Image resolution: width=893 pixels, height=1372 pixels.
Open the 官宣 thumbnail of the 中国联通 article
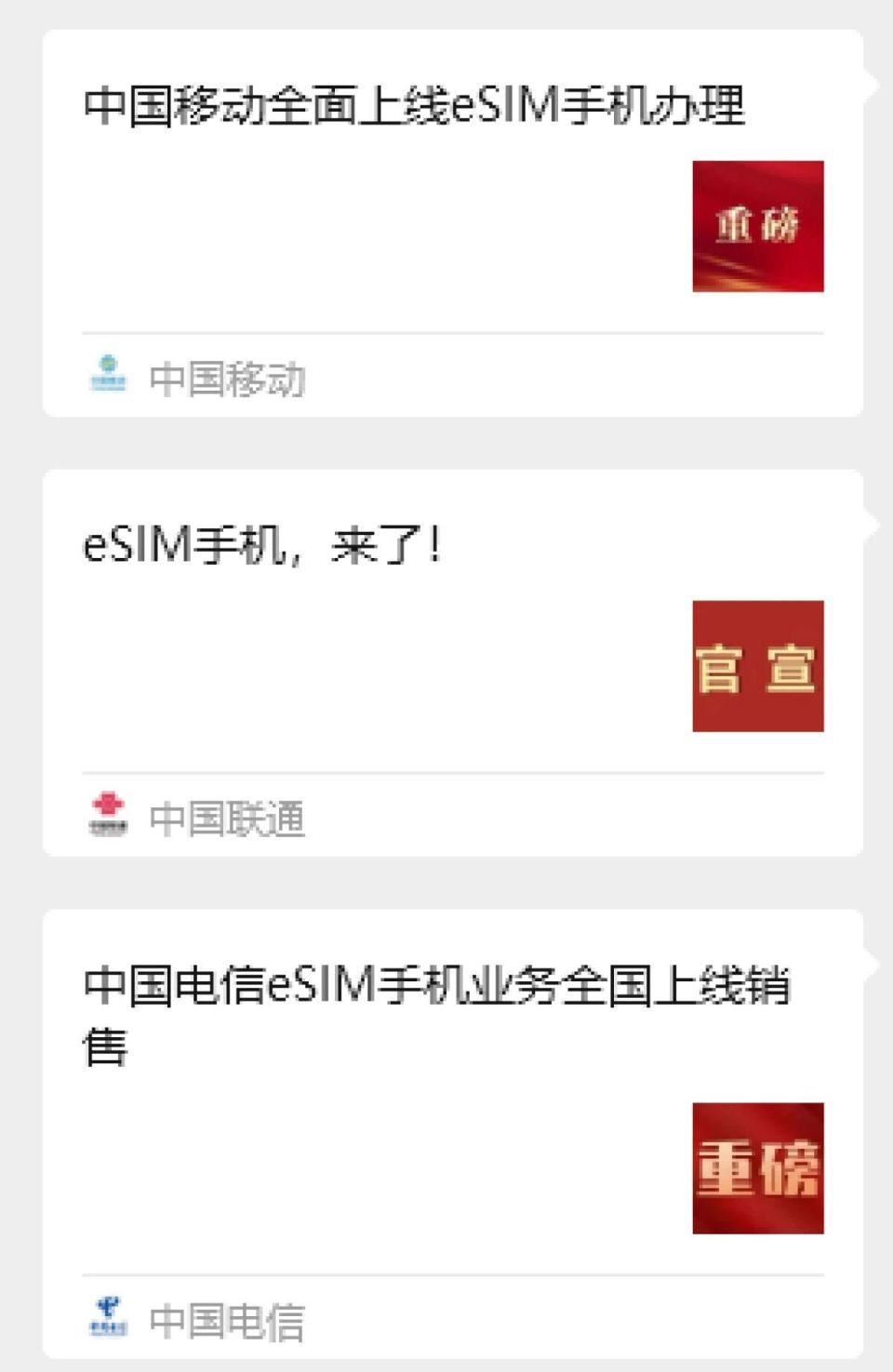point(758,666)
